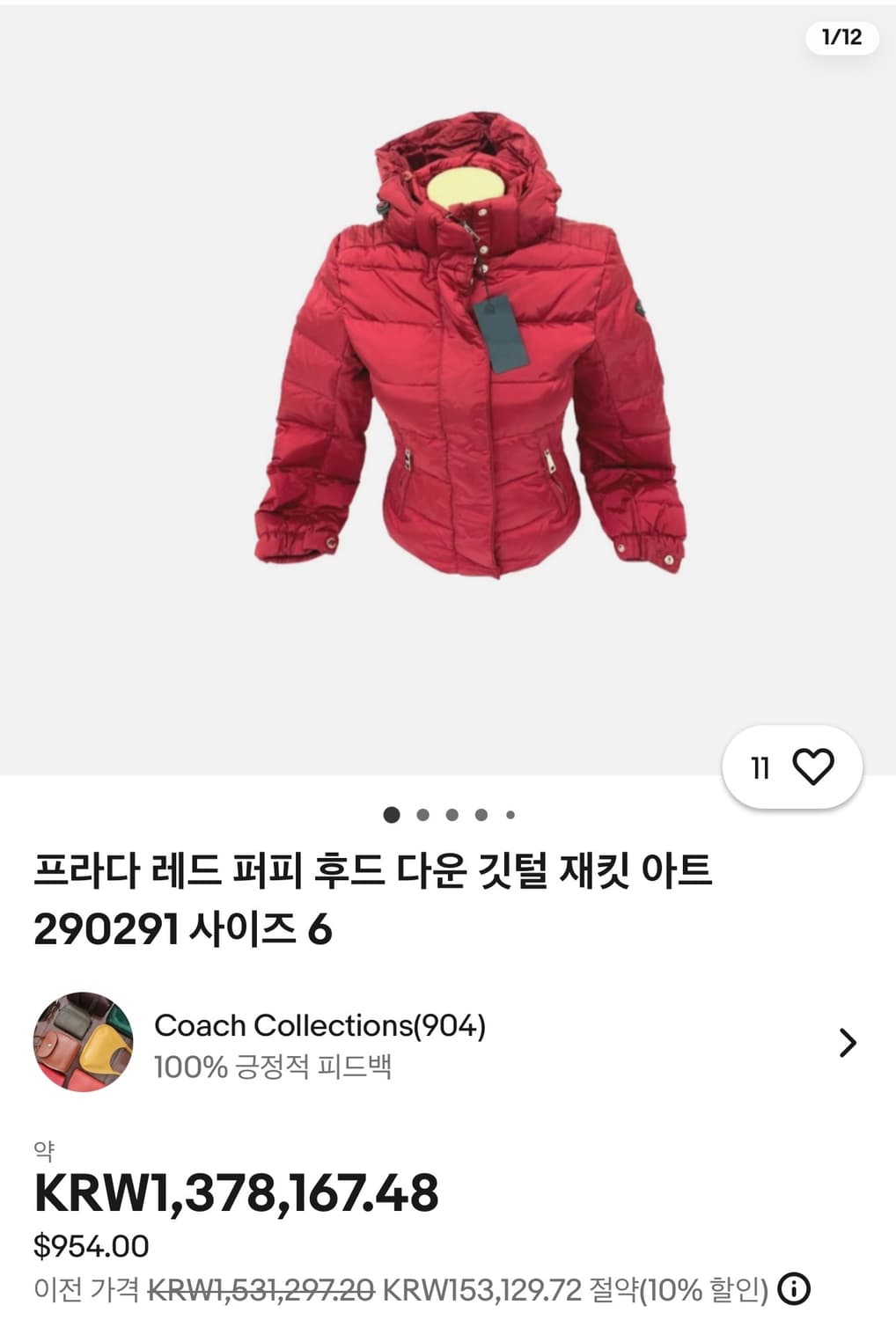Viewport: 896px width, 1320px height.
Task: Toggle the fourth pagination dot
Action: tap(480, 816)
